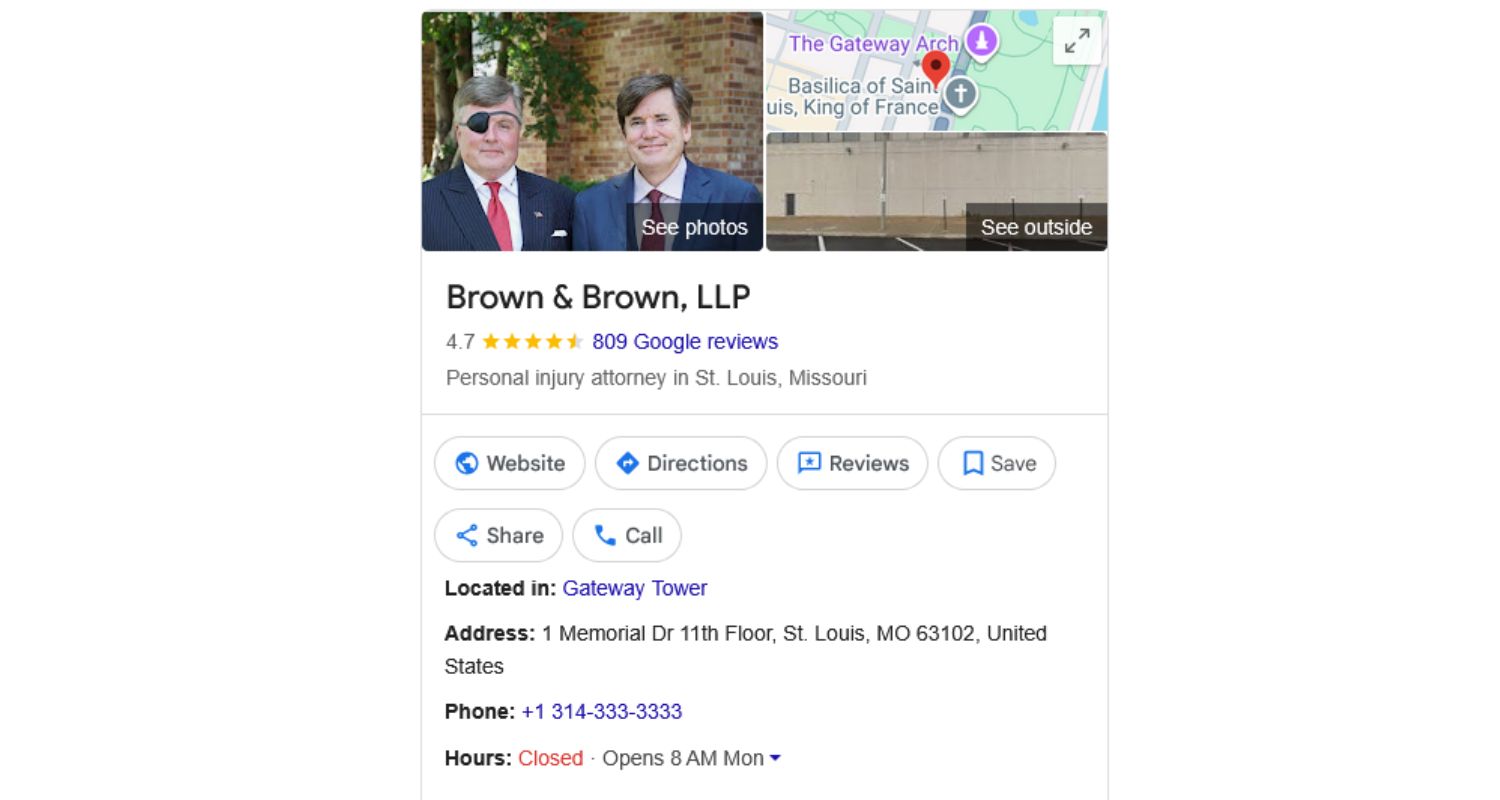Open the Gateway Tower link
This screenshot has height=800, width=1500.
tap(634, 588)
